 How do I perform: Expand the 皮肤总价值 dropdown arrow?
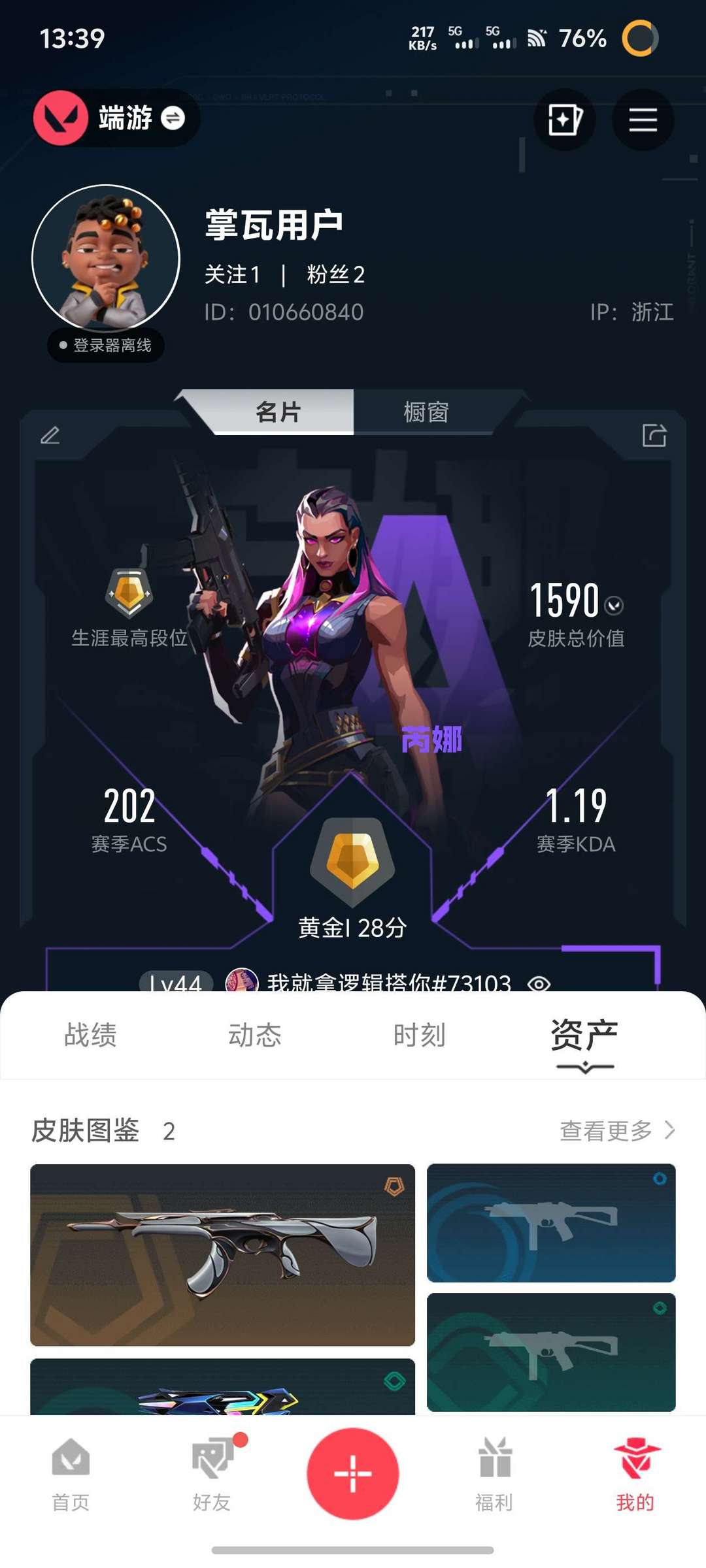[x=614, y=606]
